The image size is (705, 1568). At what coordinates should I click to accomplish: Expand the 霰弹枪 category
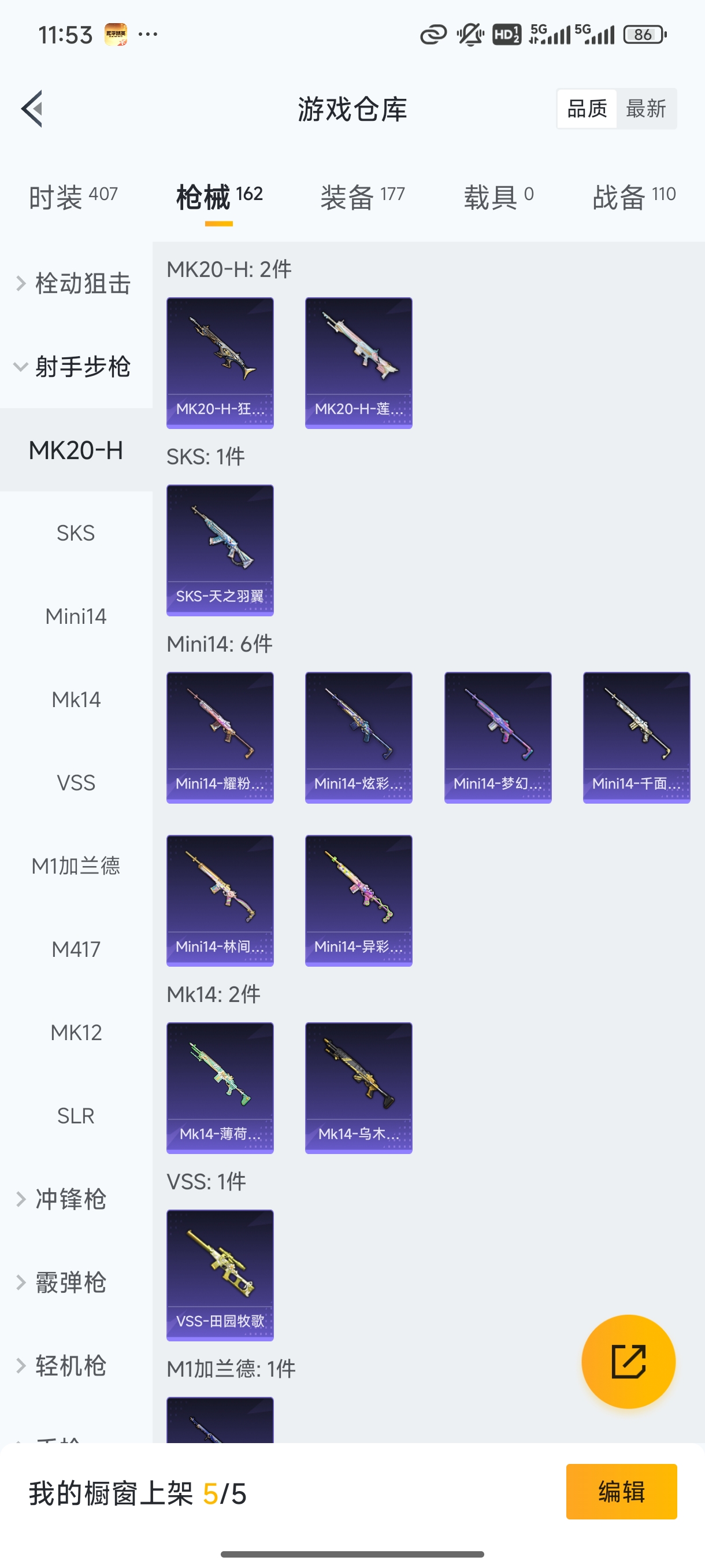(70, 1282)
